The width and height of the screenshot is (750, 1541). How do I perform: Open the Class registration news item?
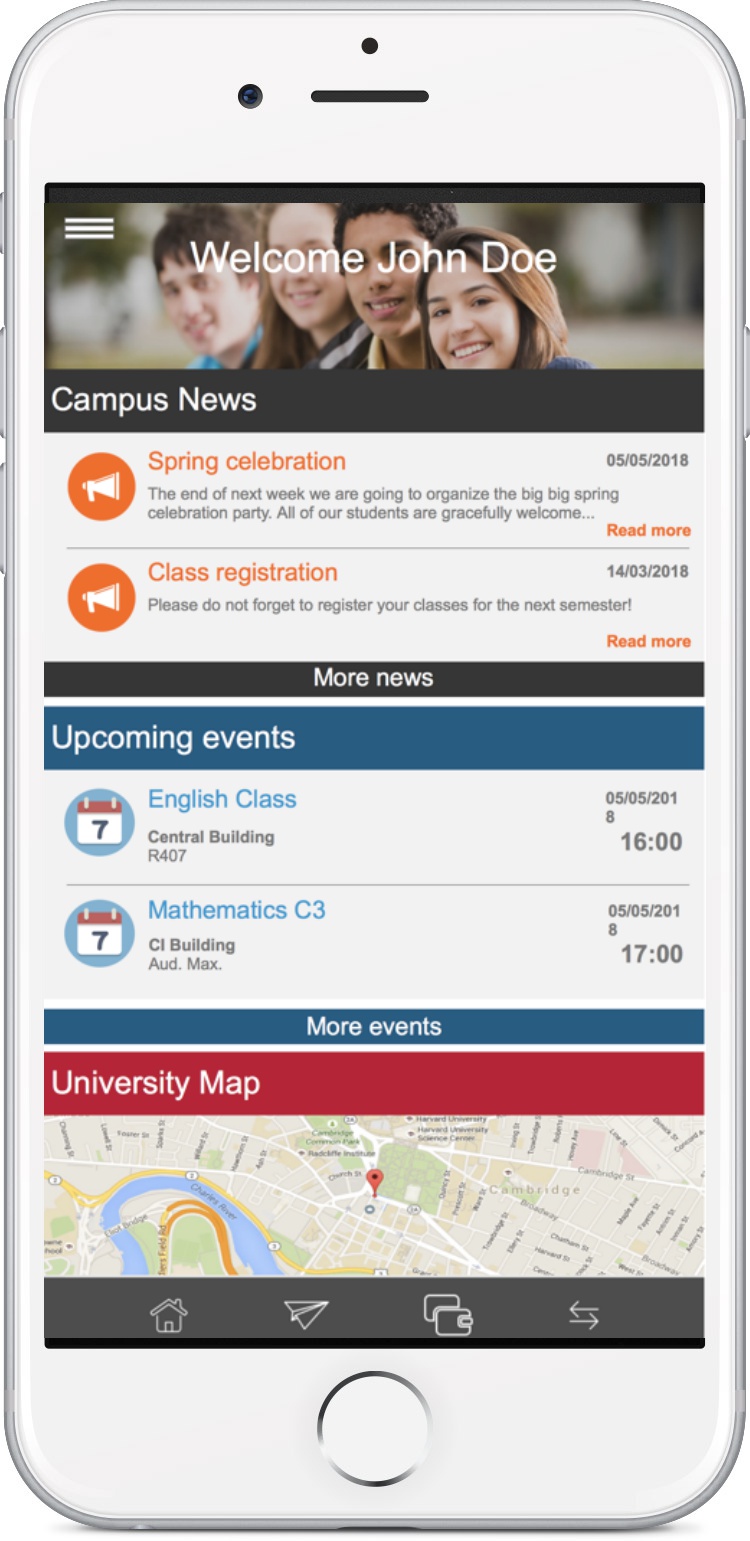point(242,573)
